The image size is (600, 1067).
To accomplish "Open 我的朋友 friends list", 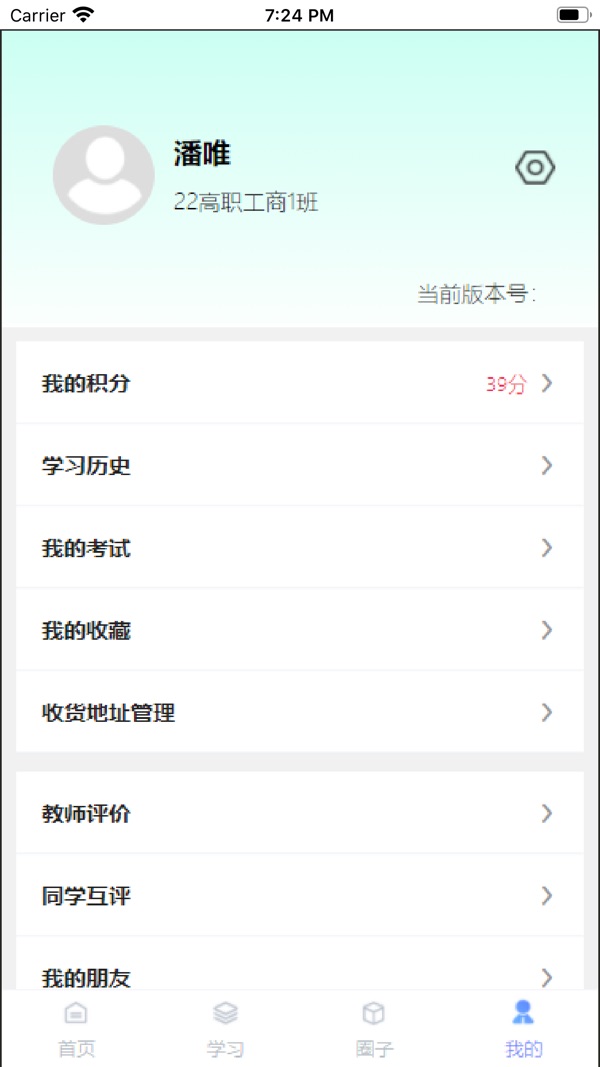I will click(x=299, y=964).
